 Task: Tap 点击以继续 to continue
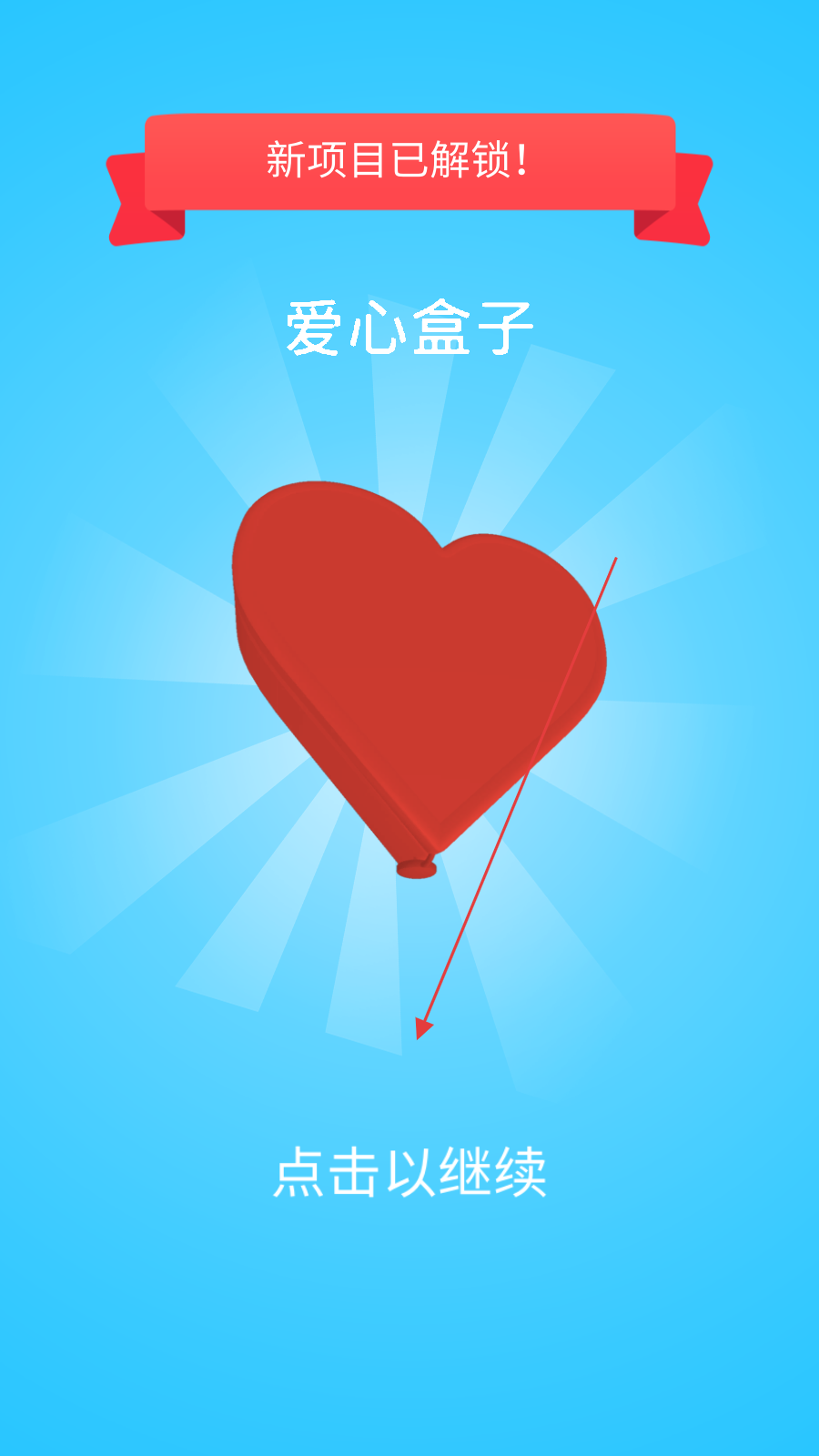pyautogui.click(x=409, y=1171)
